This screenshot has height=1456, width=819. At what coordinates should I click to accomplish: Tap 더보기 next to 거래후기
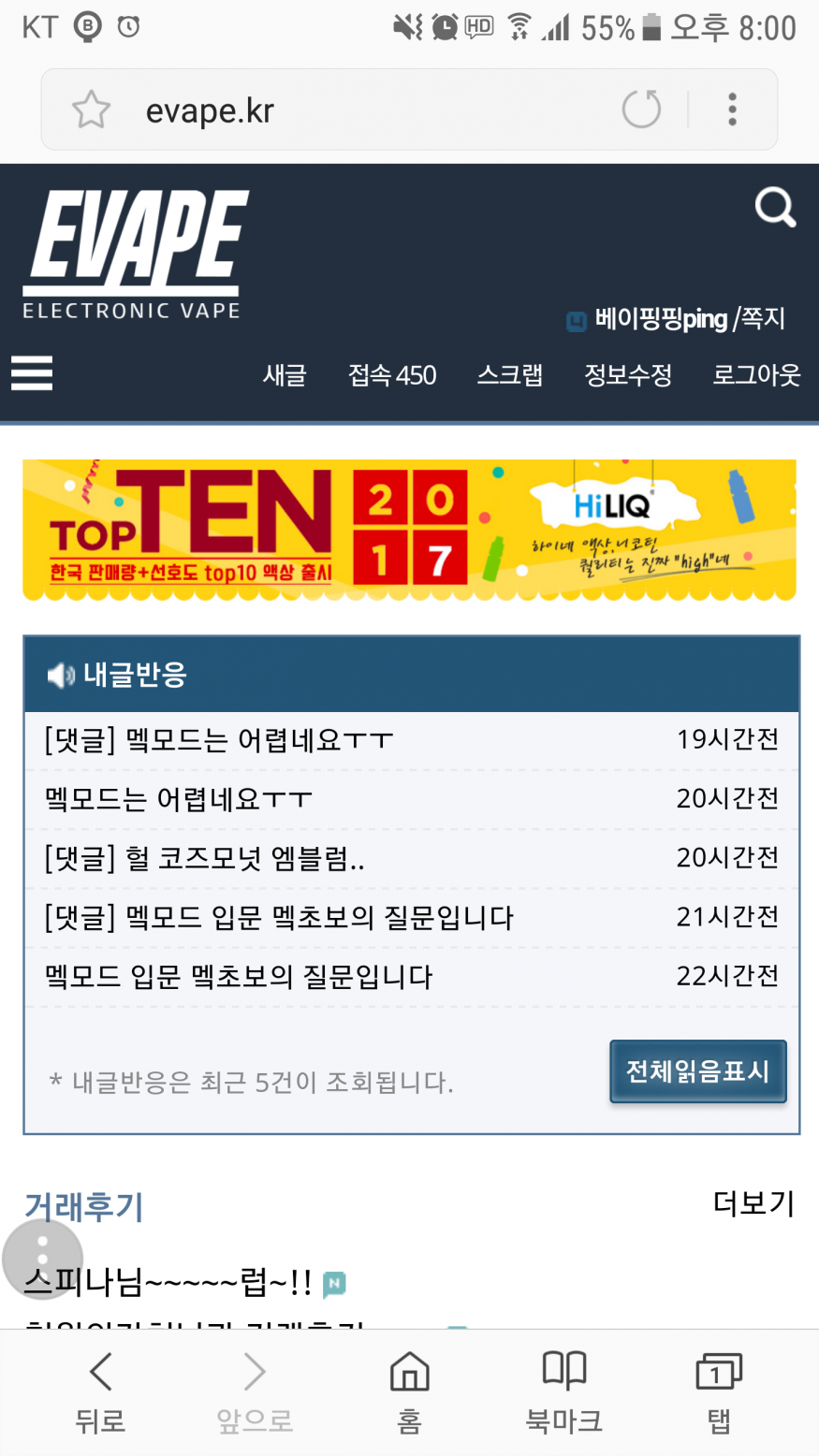[753, 1203]
